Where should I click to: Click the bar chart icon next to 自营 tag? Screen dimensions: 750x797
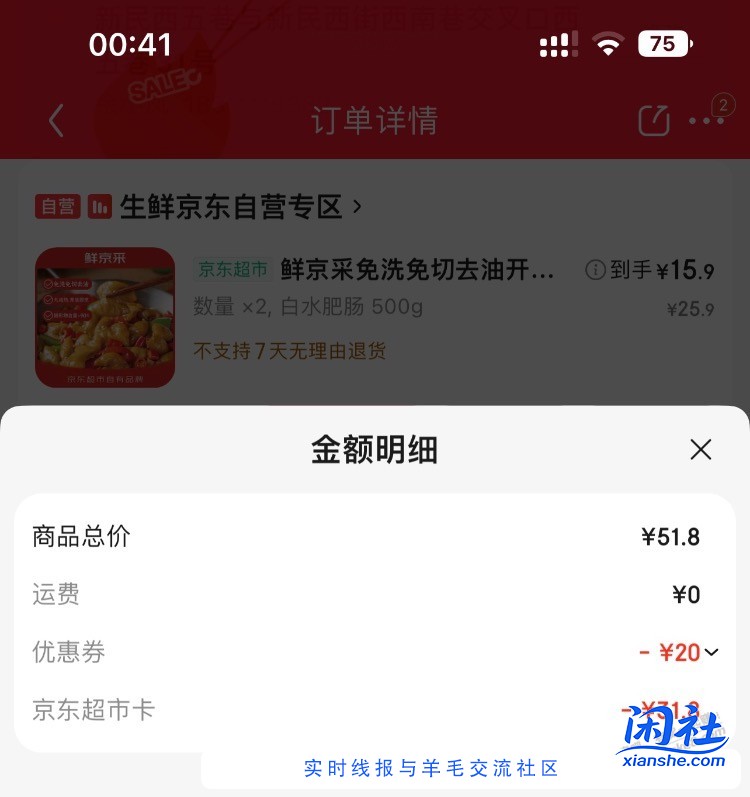pos(99,206)
